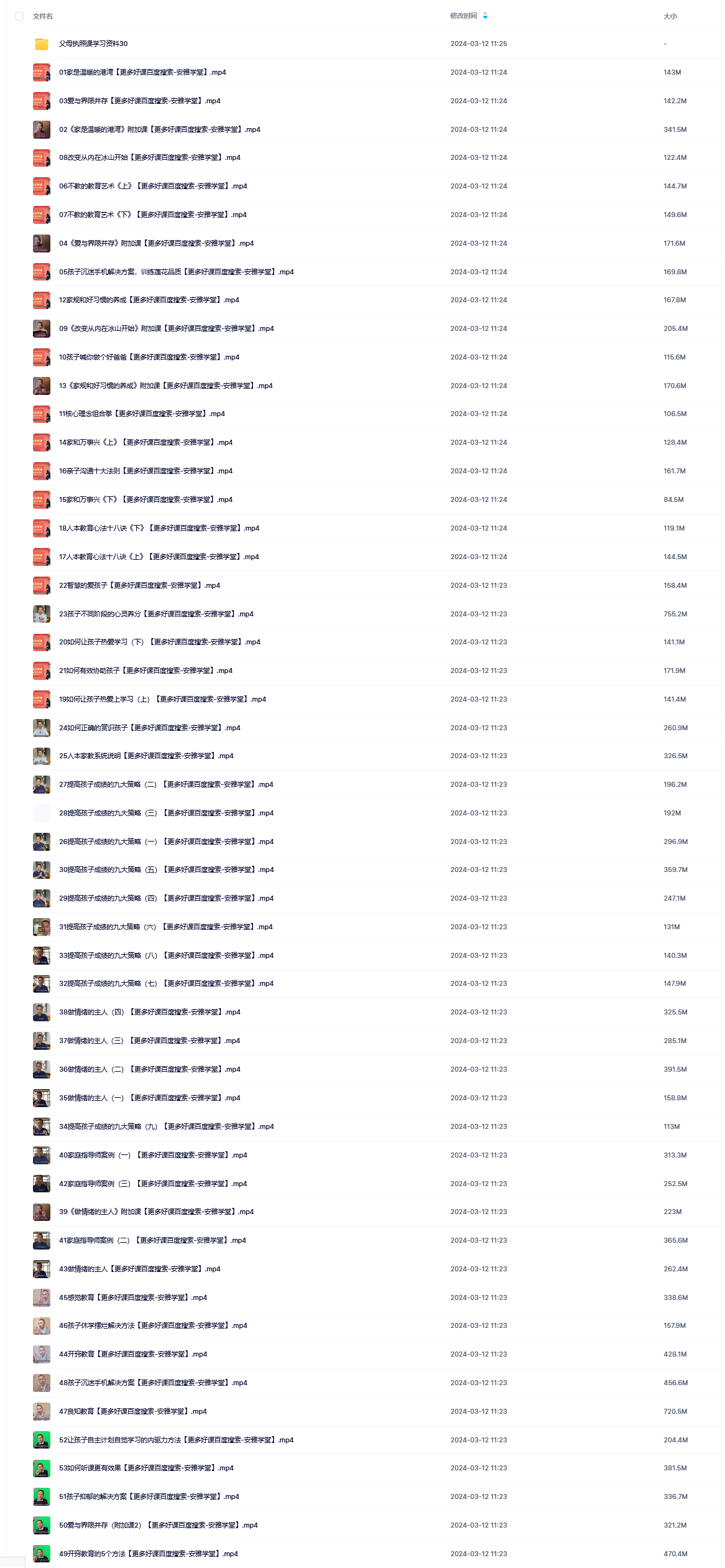Sort files by 修改时间
725x1568 pixels.
464,16
